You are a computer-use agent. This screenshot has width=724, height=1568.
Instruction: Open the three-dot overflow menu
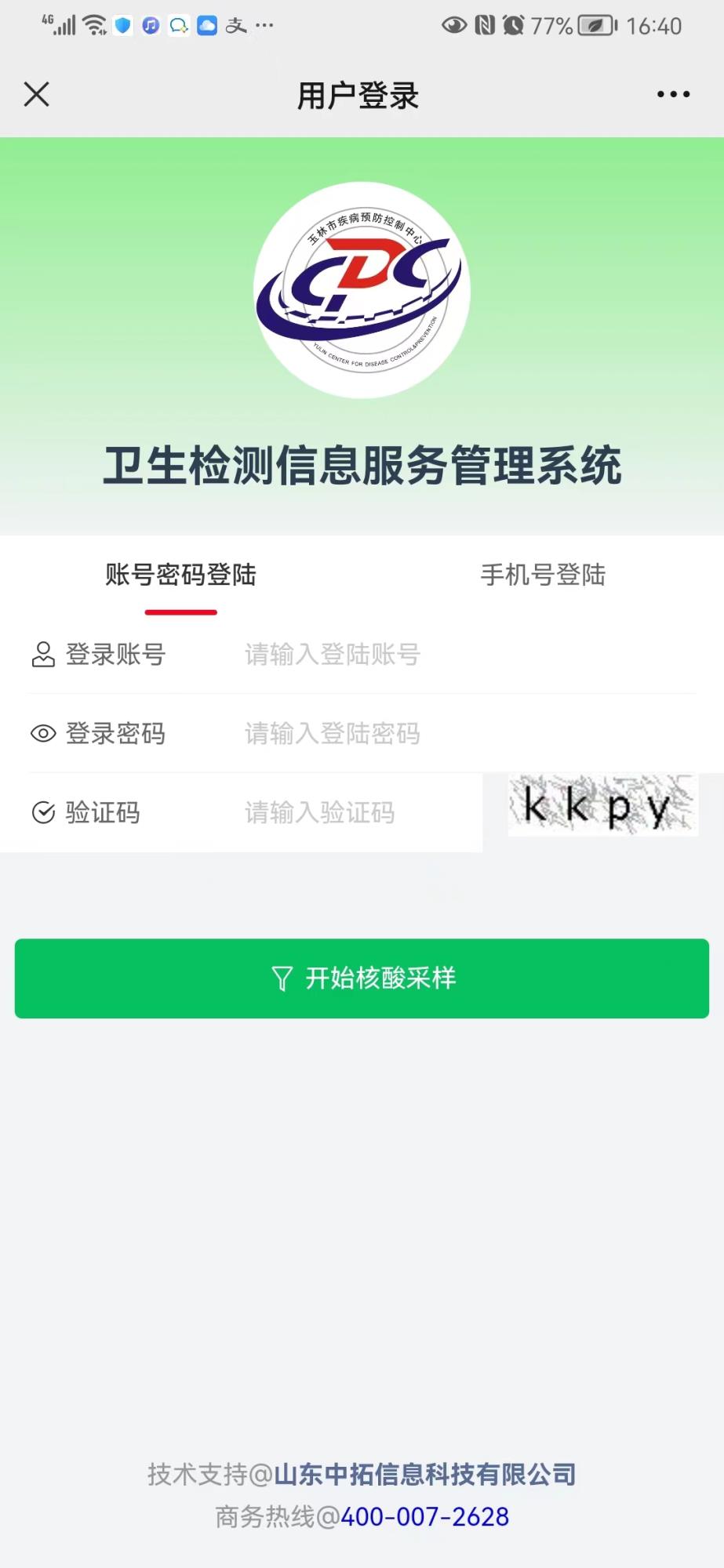[673, 94]
